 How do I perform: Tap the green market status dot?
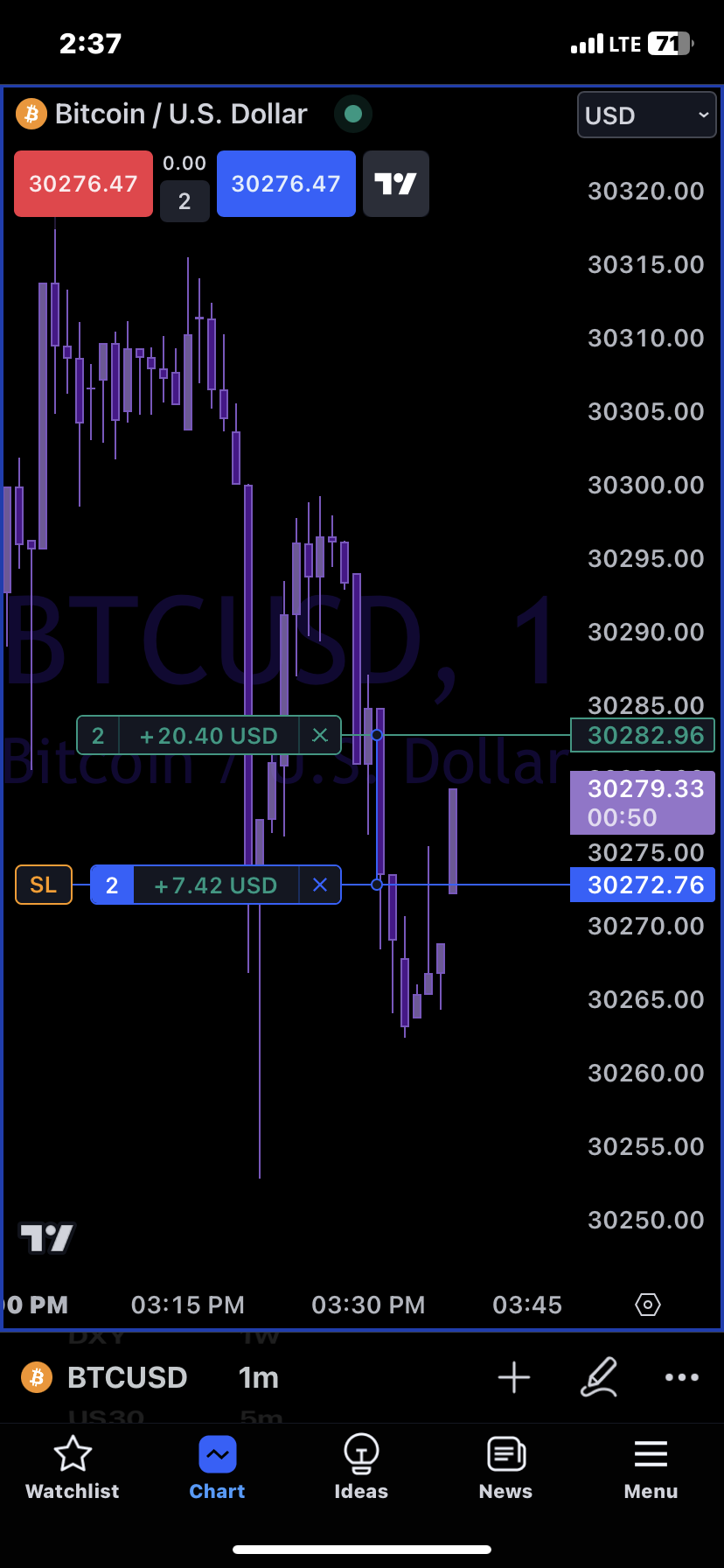(353, 114)
